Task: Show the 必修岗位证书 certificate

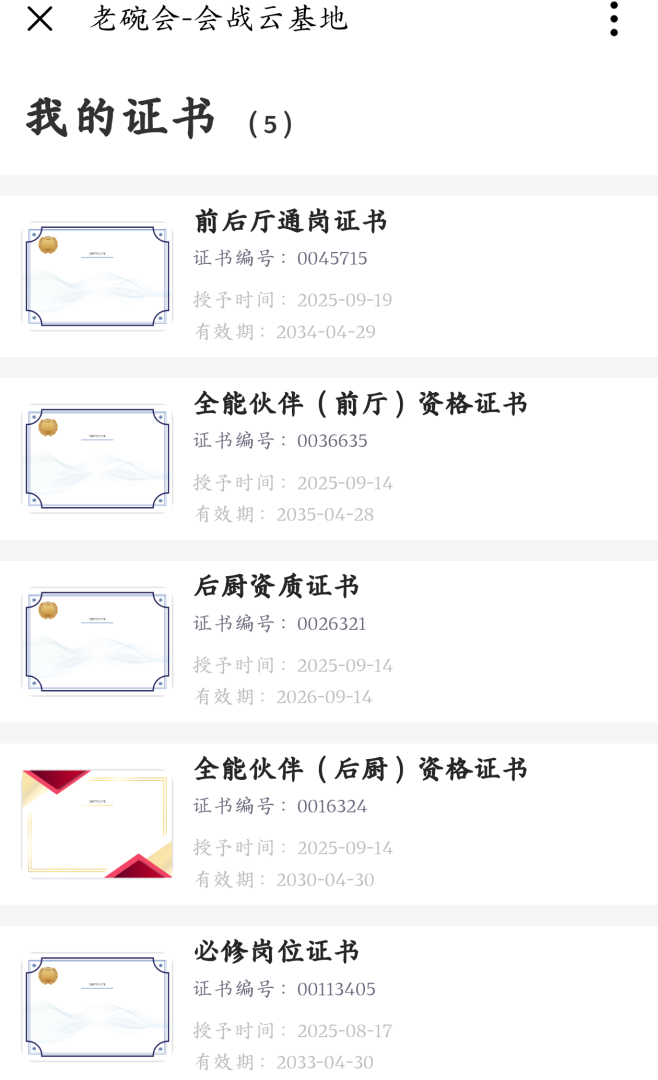Action: pyautogui.click(x=276, y=952)
